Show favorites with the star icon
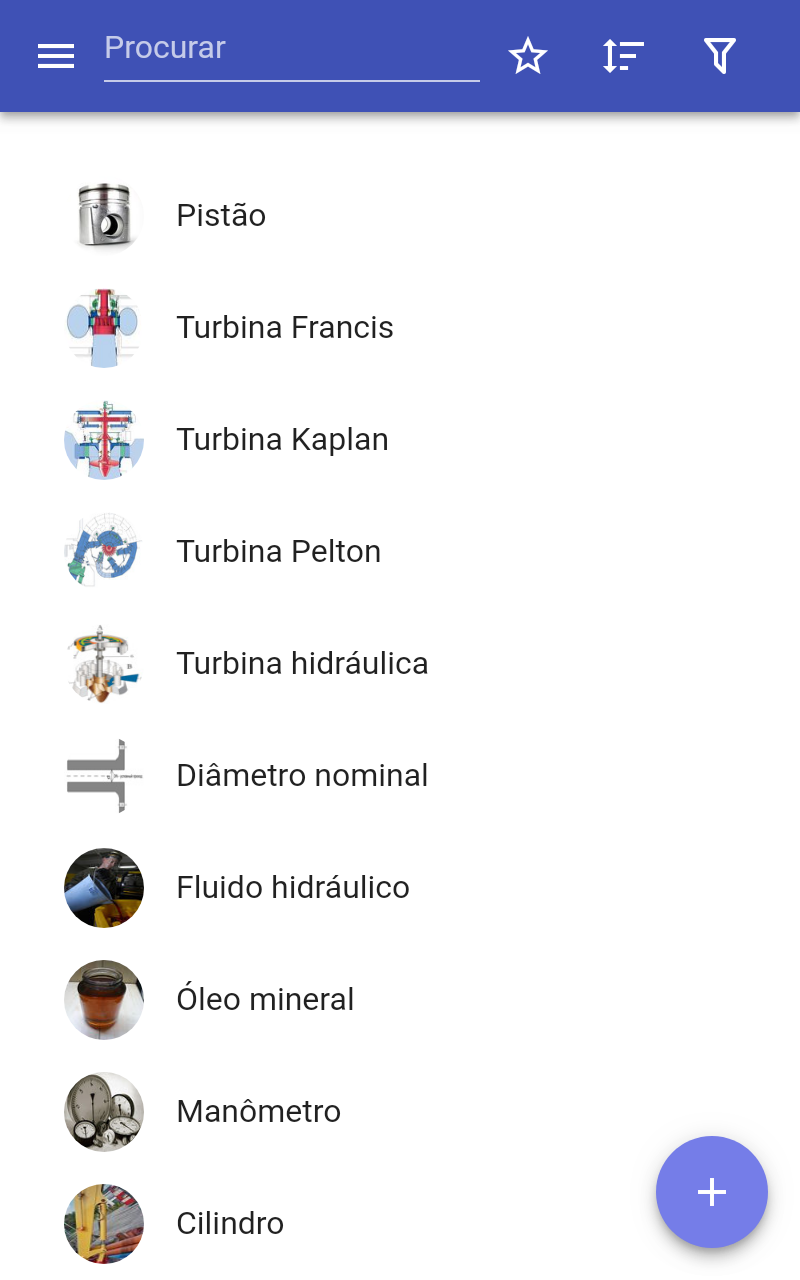 (528, 56)
